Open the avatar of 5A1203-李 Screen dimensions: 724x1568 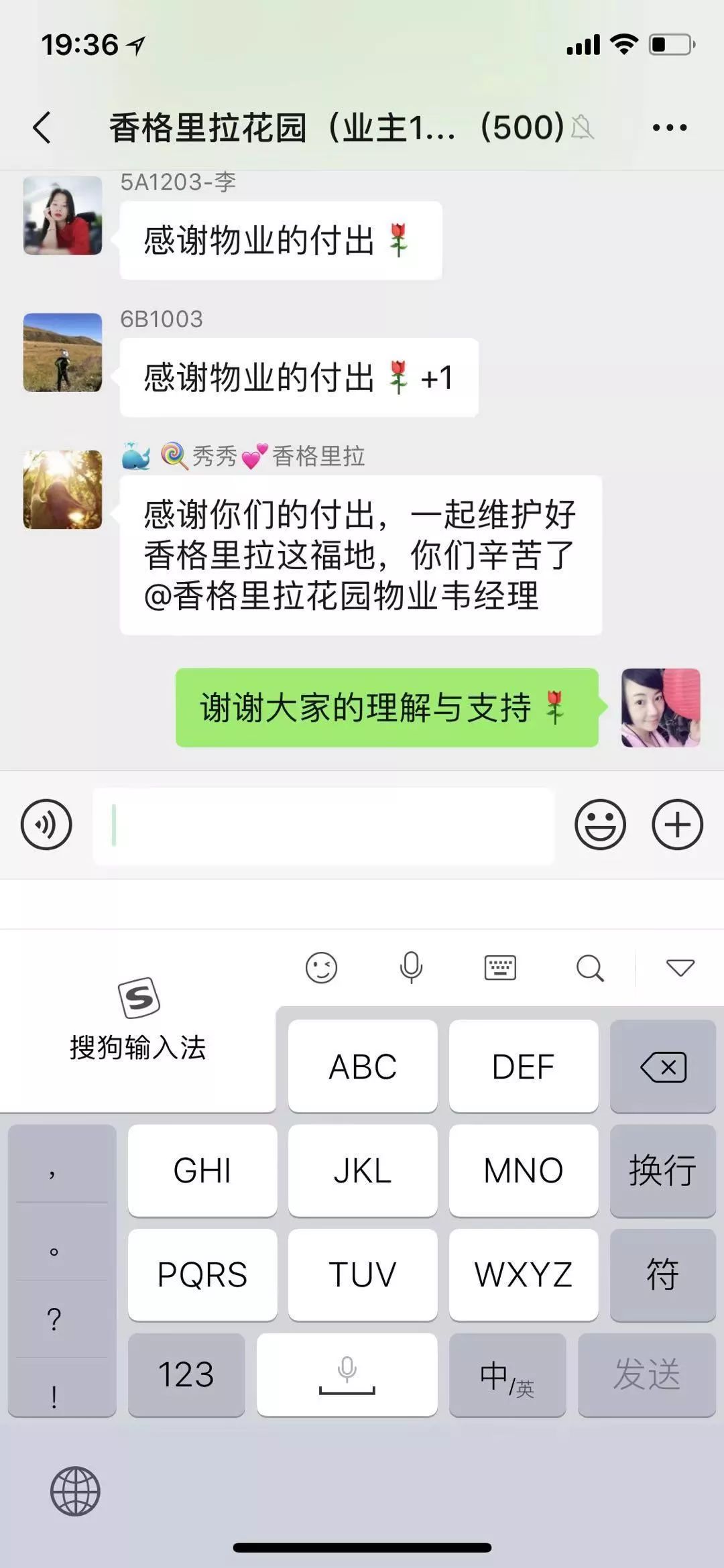tap(62, 215)
